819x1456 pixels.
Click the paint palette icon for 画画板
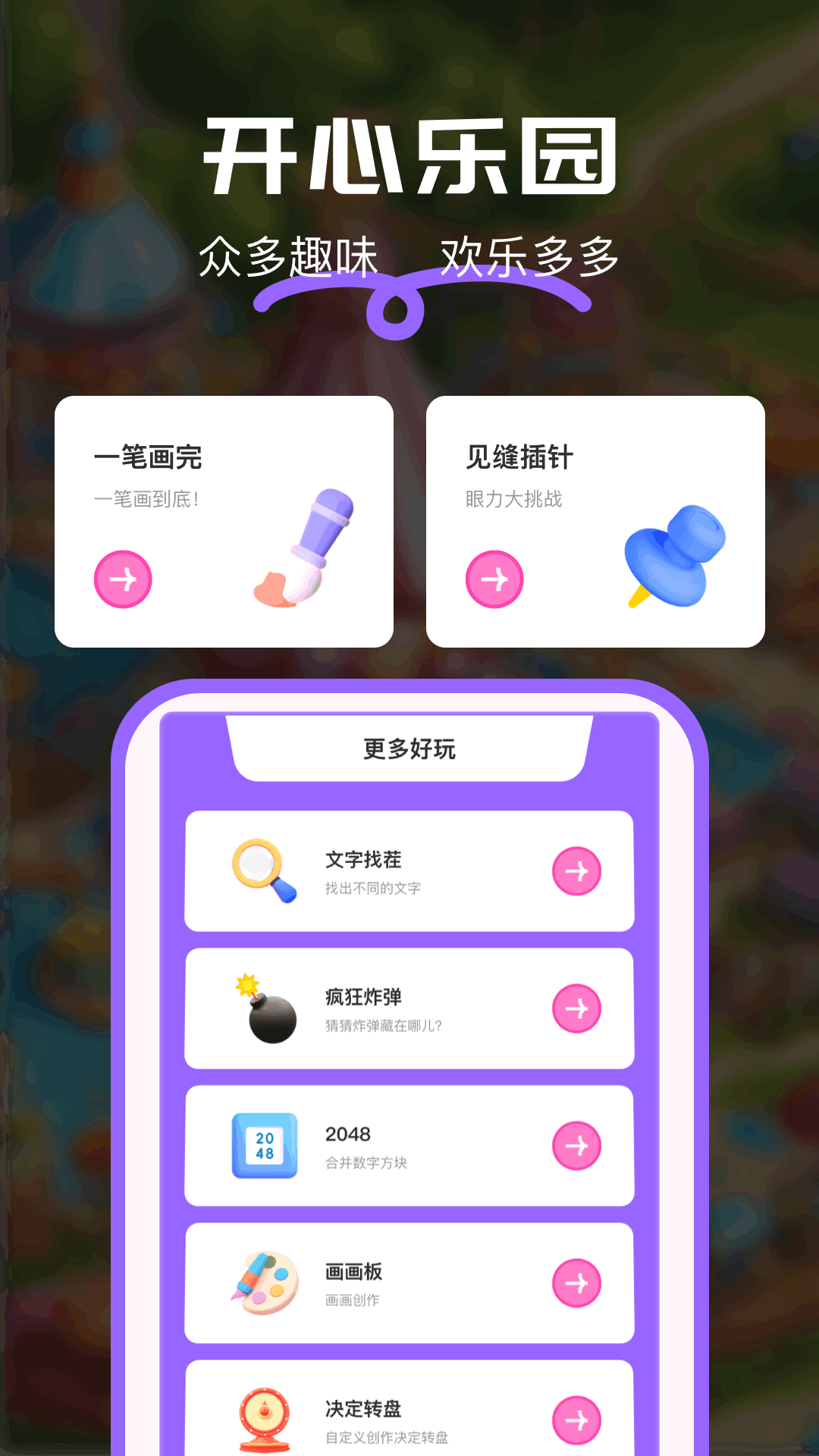click(265, 1282)
